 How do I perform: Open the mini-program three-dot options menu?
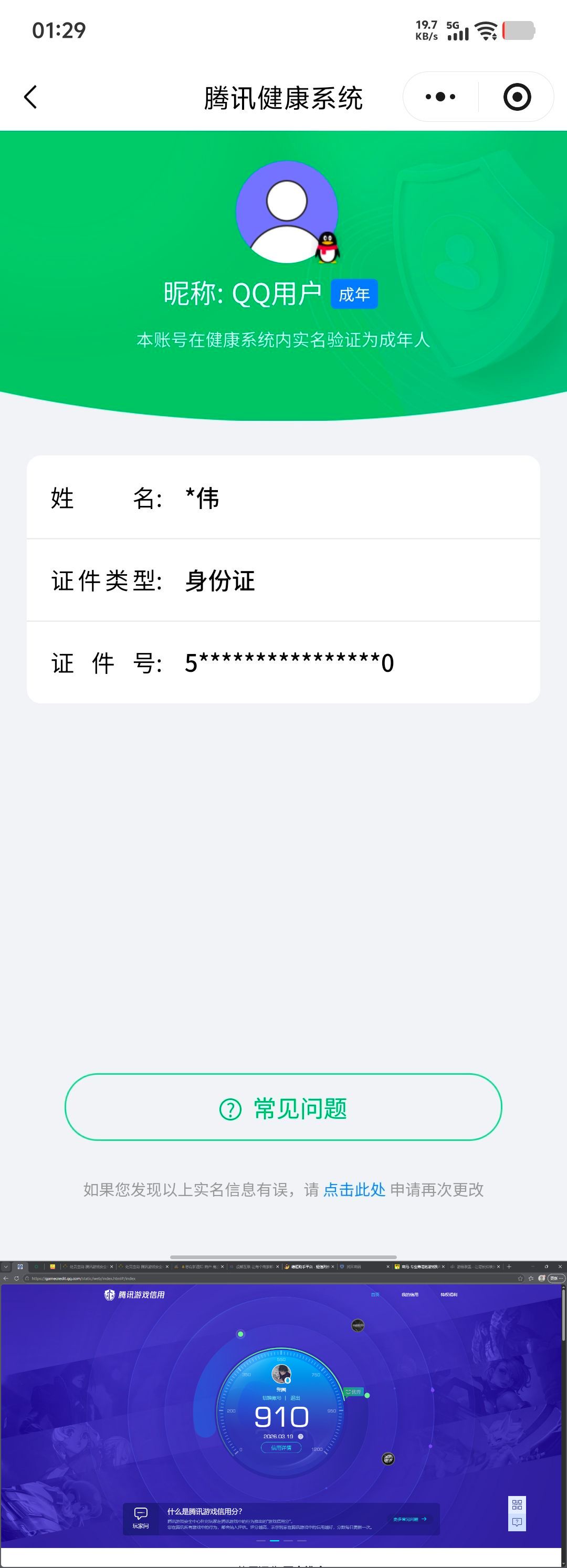pos(440,97)
